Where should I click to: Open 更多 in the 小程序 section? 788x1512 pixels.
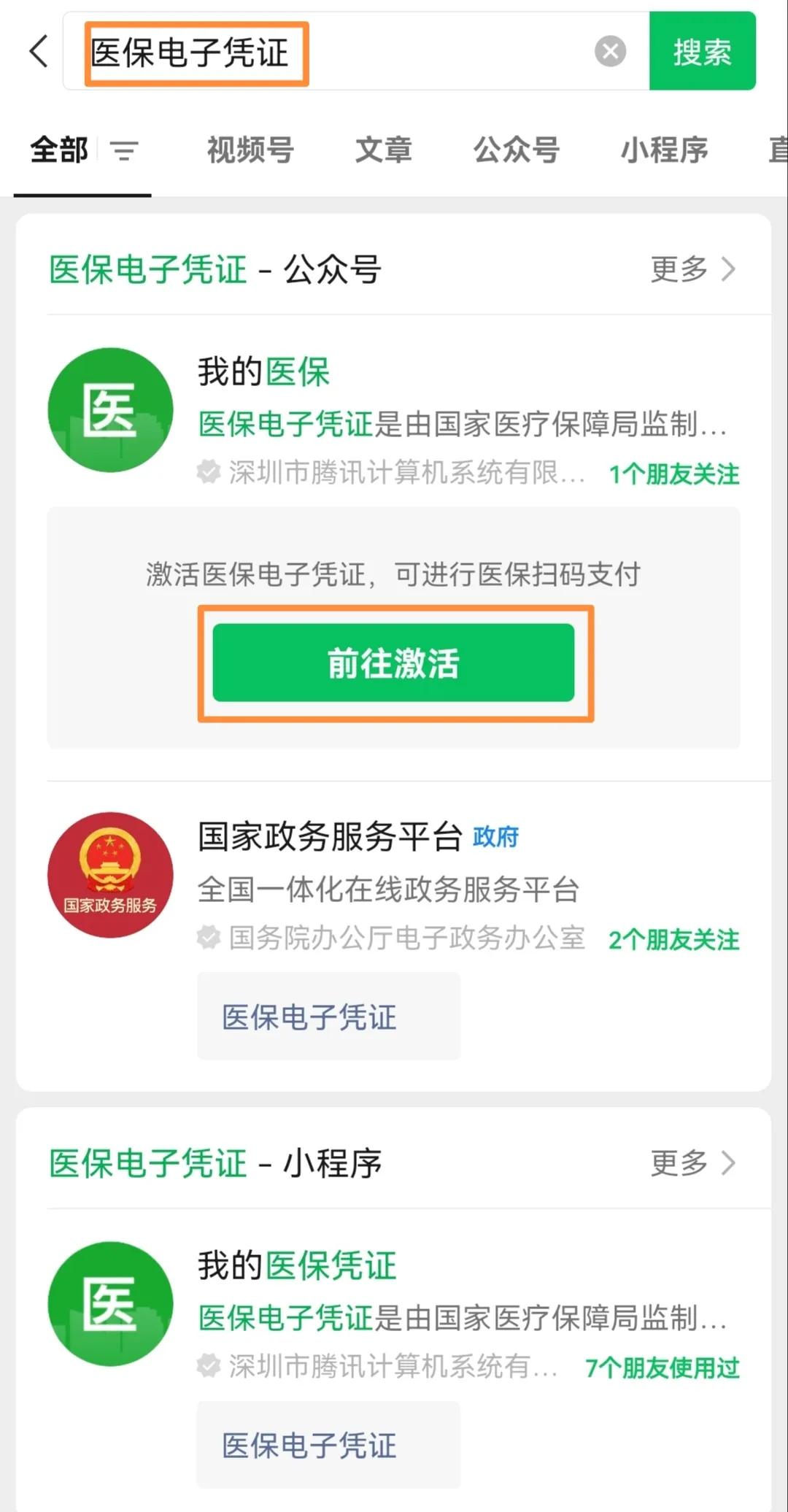[x=692, y=1163]
